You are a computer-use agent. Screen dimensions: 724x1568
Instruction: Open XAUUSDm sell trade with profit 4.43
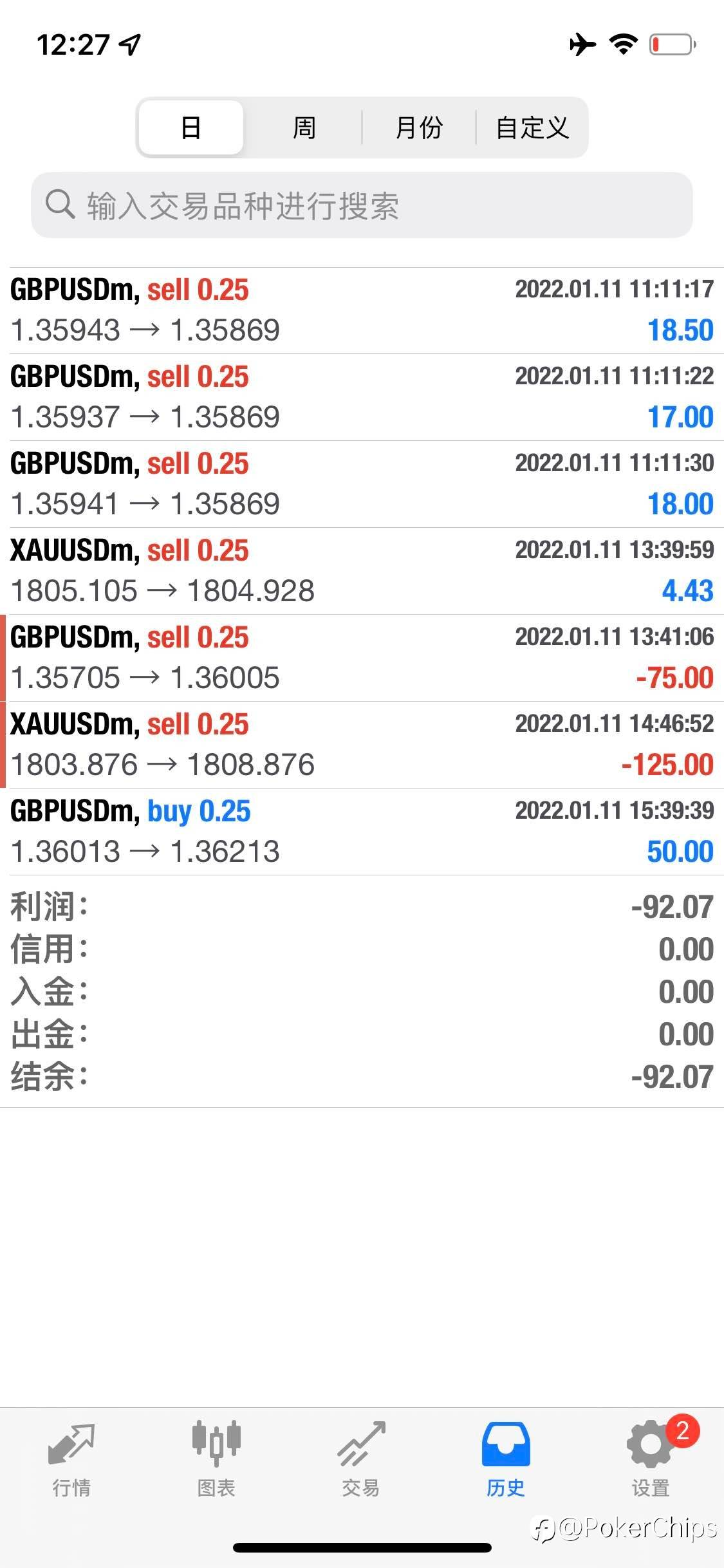362,571
